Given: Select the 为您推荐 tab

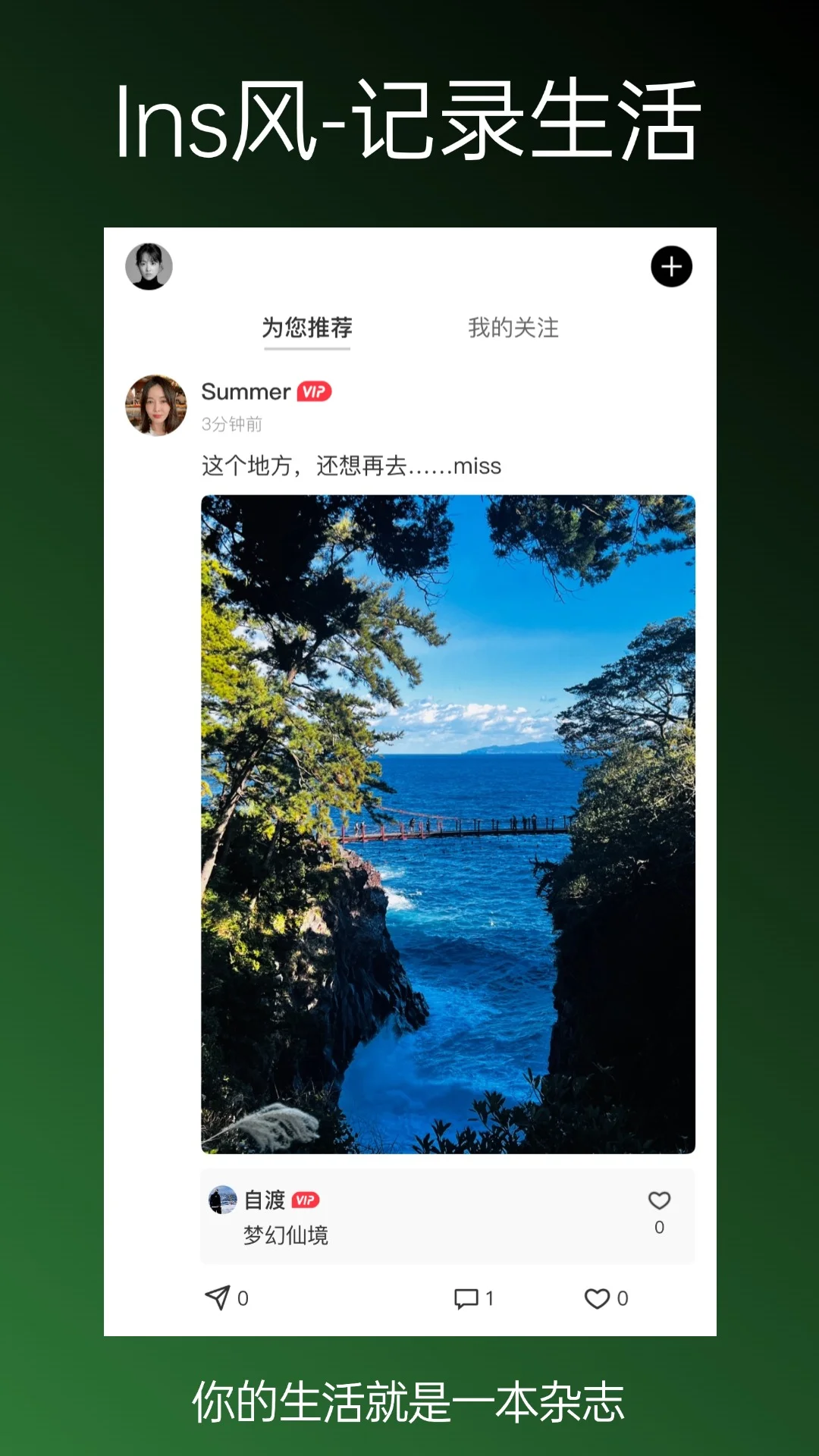Looking at the screenshot, I should click(x=307, y=328).
